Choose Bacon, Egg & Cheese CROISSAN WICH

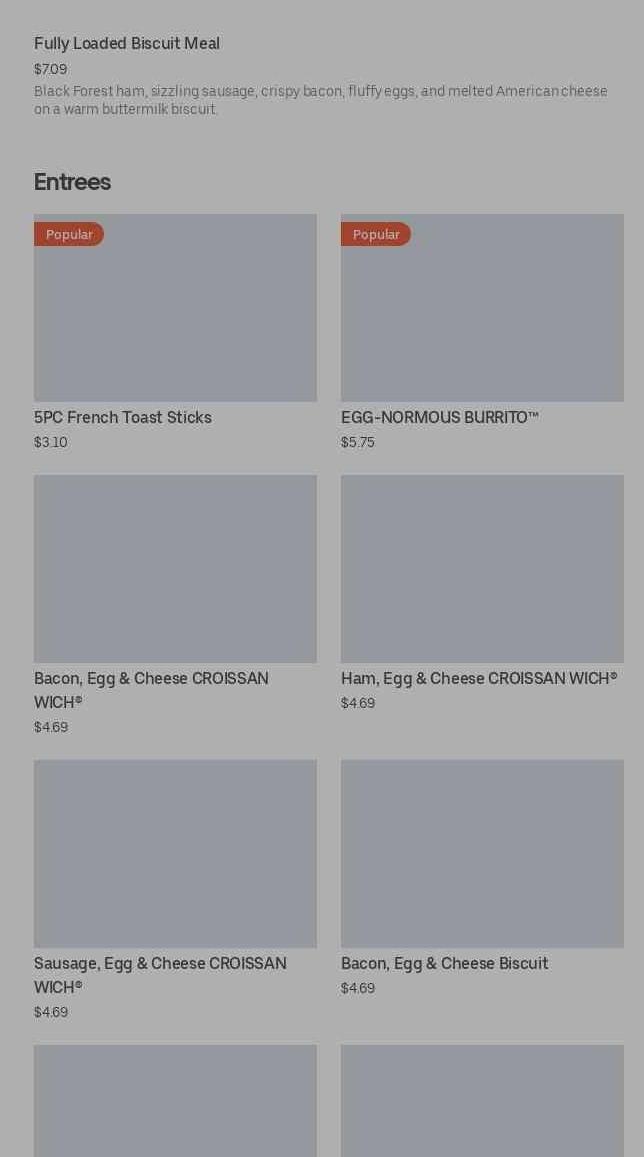175,569
